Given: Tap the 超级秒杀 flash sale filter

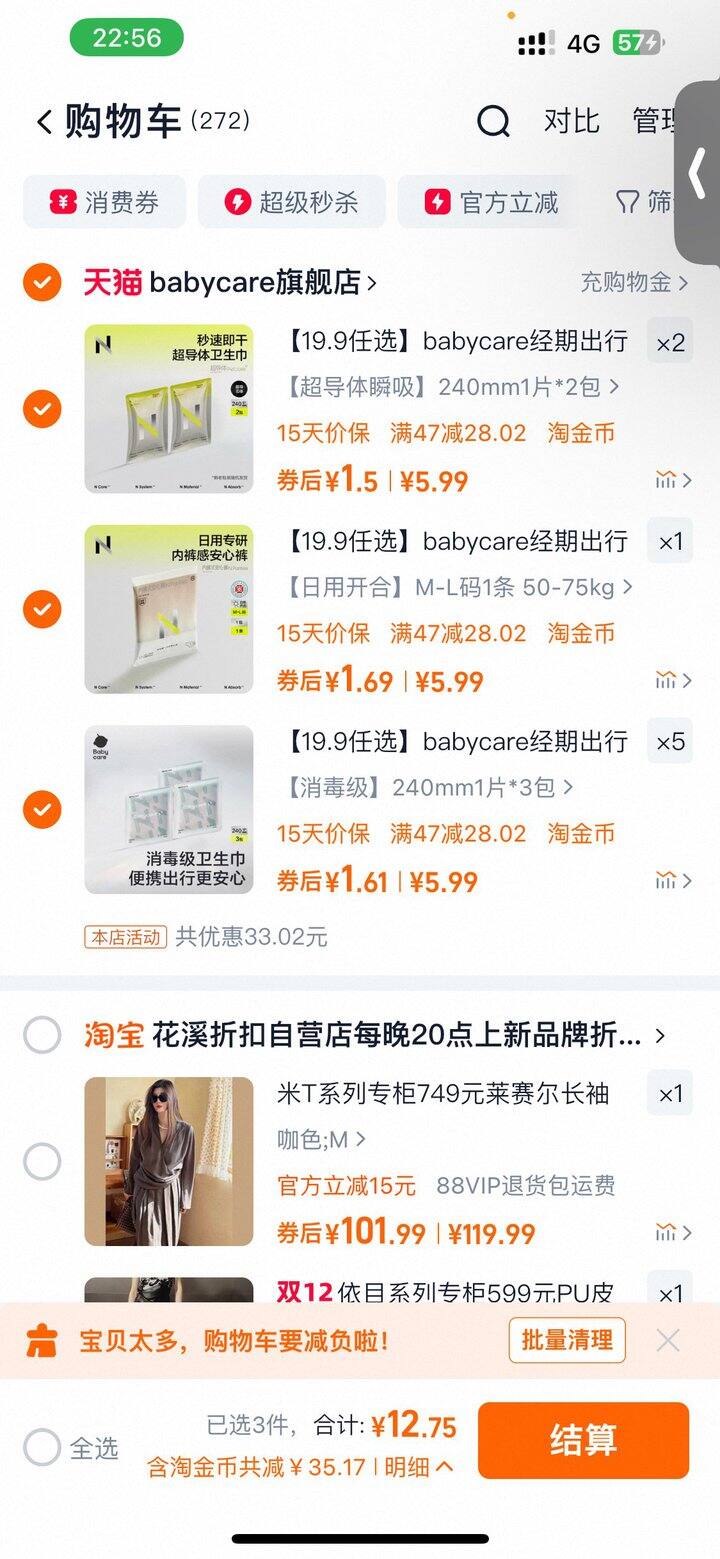Looking at the screenshot, I should pos(291,201).
